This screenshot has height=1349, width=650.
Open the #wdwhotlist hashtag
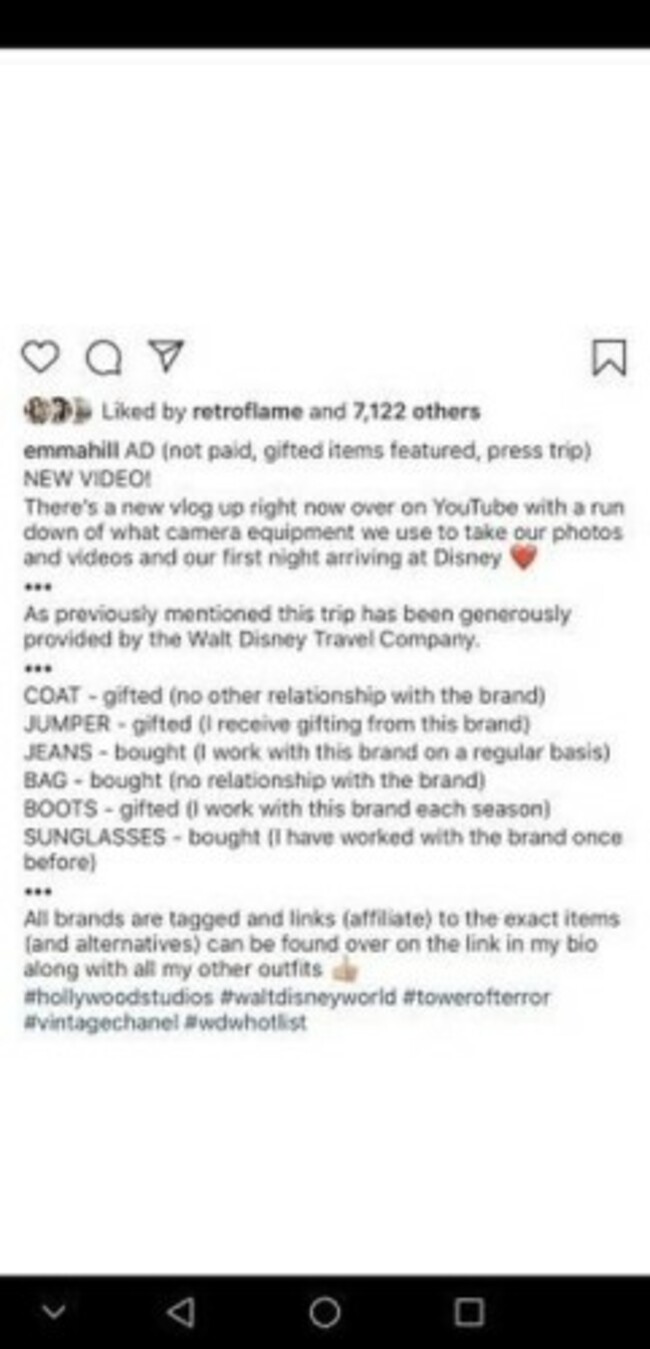[x=246, y=1023]
